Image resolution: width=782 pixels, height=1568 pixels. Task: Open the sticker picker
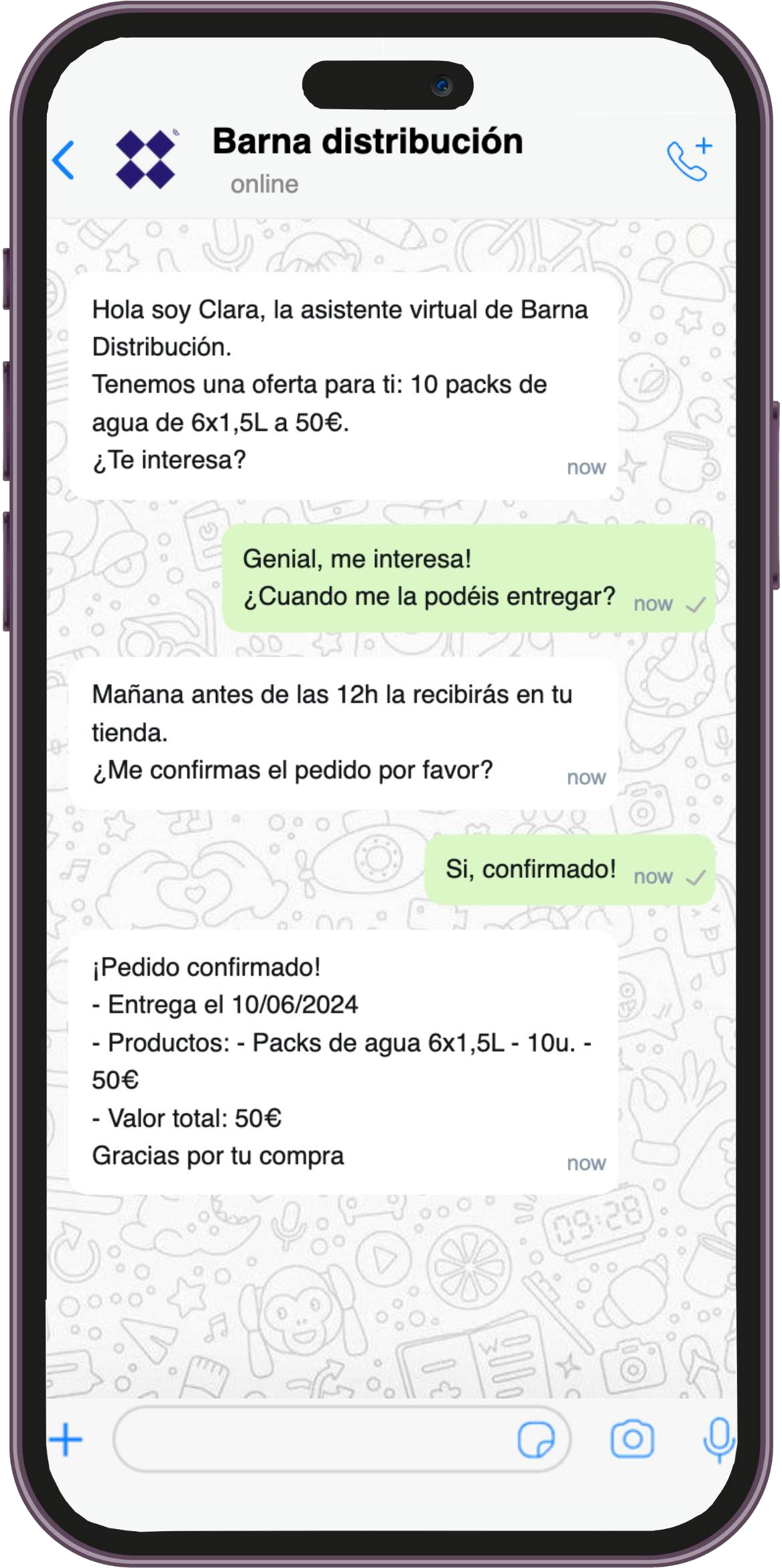536,1439
